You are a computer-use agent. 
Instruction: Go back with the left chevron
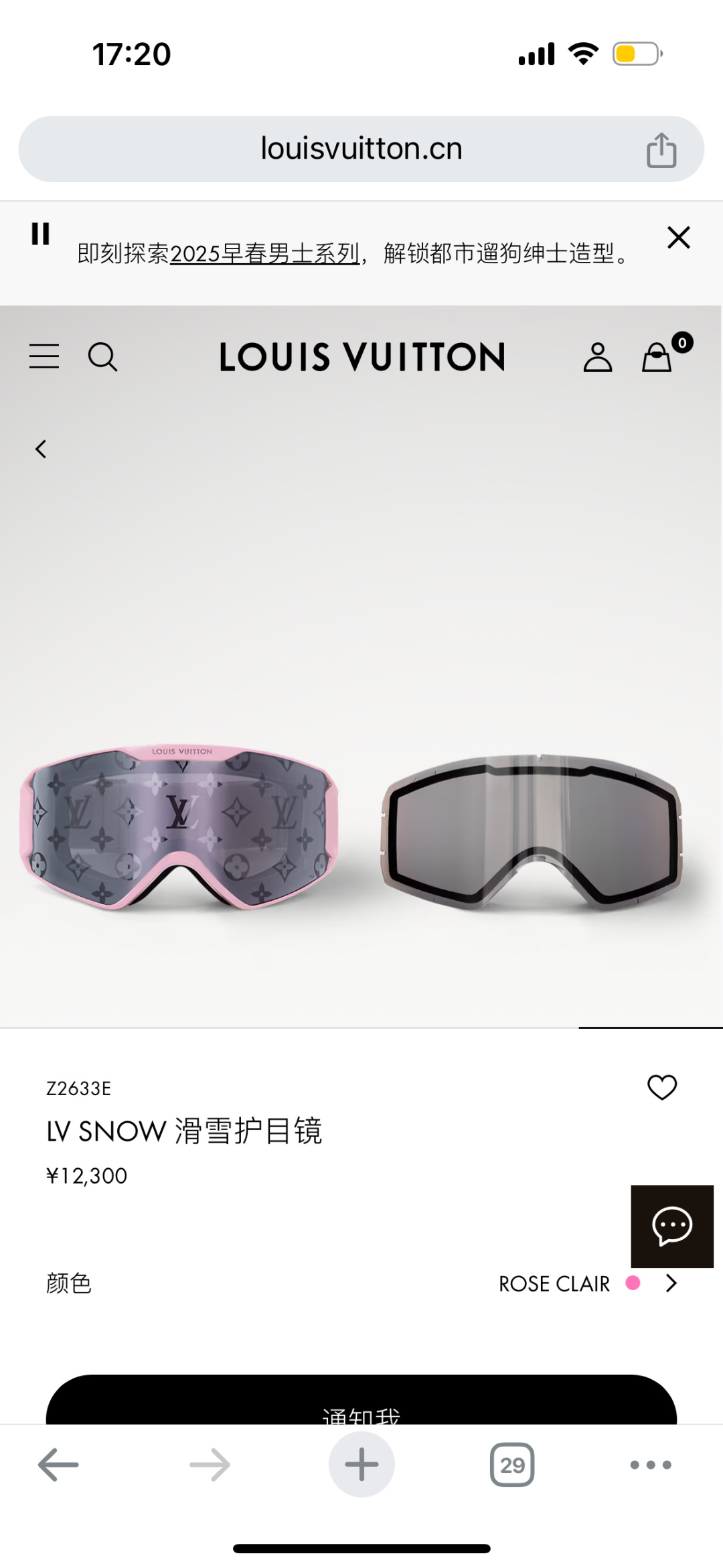point(41,449)
